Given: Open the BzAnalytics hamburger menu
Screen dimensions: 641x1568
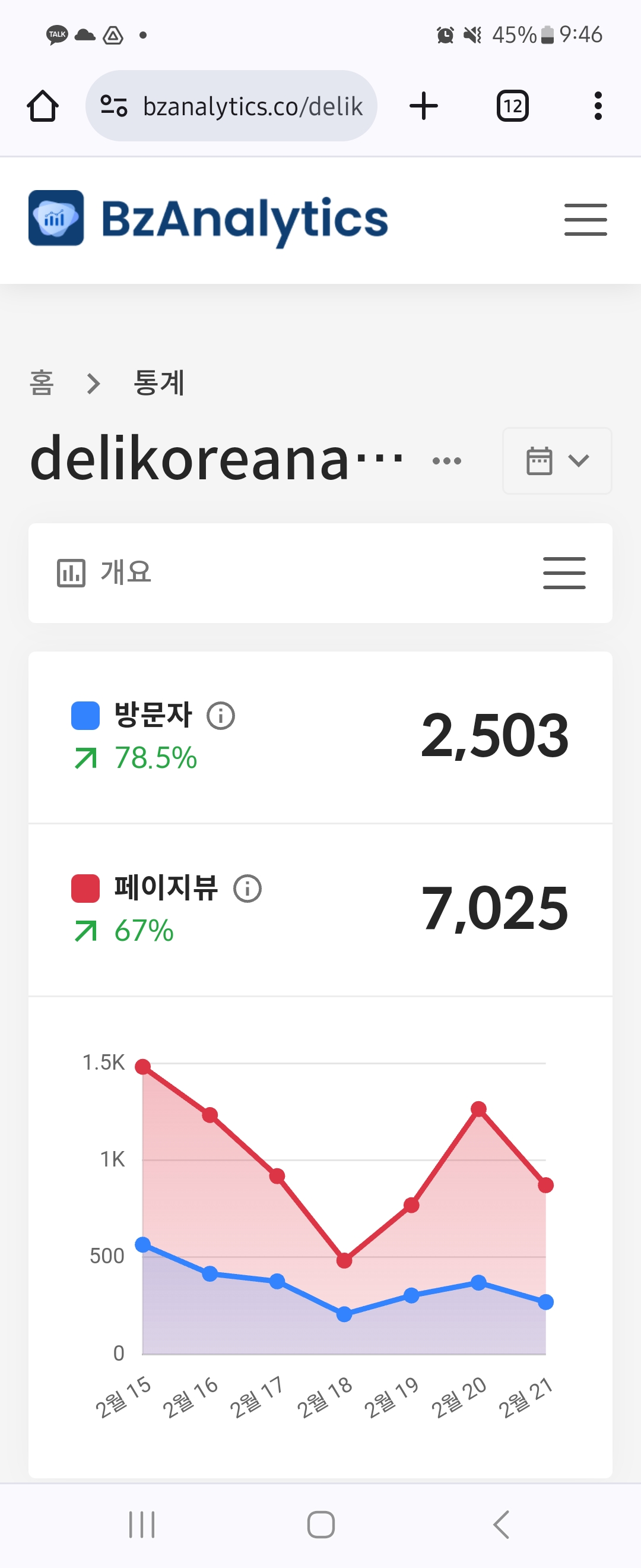Looking at the screenshot, I should pos(585,220).
